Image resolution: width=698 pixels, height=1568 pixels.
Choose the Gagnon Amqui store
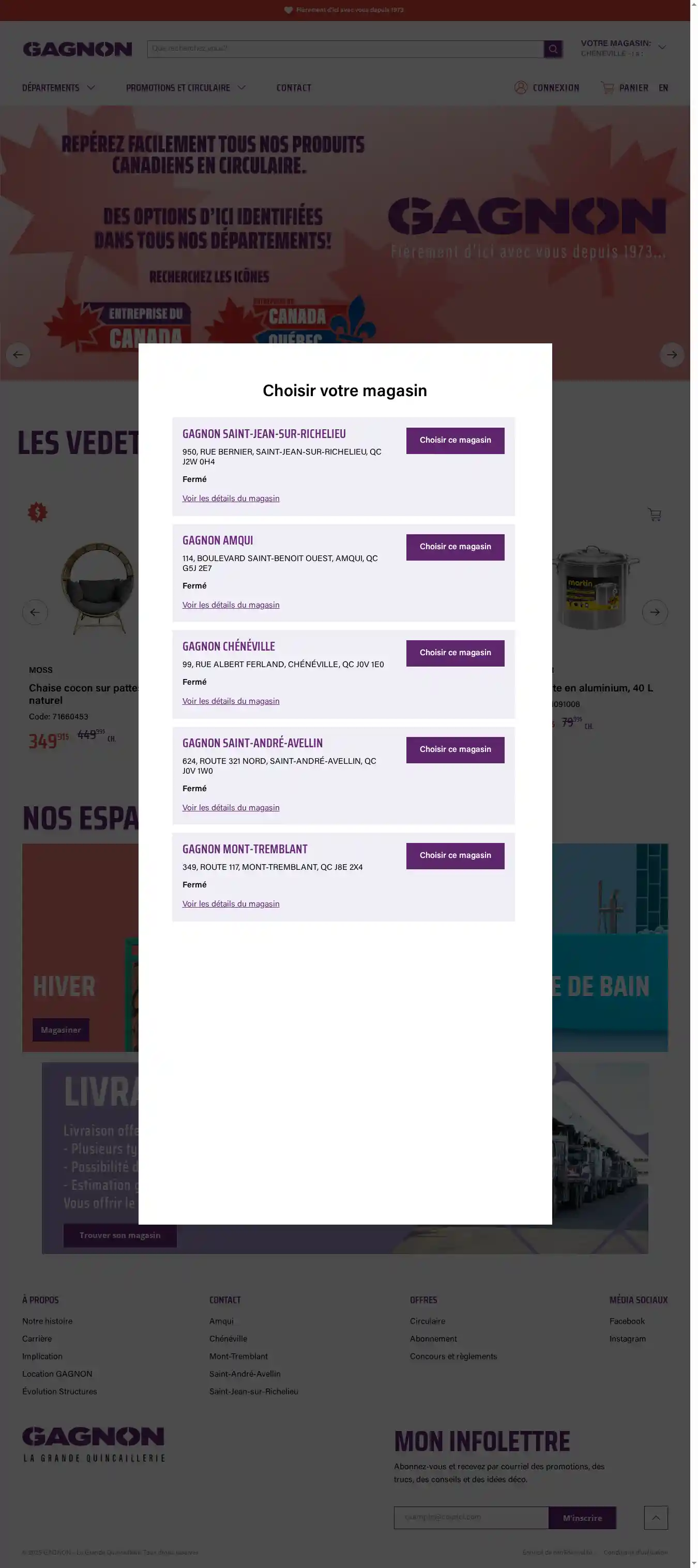click(454, 547)
